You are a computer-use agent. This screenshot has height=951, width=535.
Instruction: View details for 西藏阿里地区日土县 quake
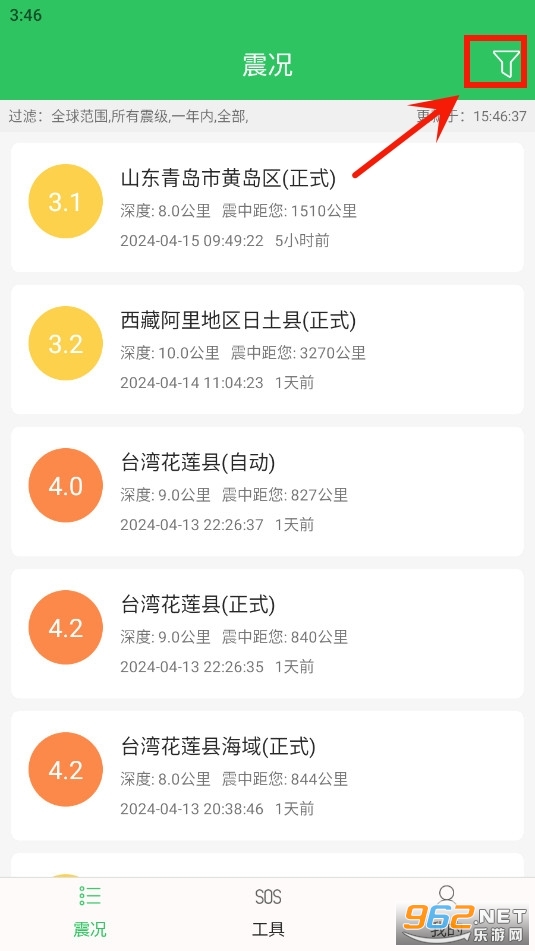[x=268, y=349]
